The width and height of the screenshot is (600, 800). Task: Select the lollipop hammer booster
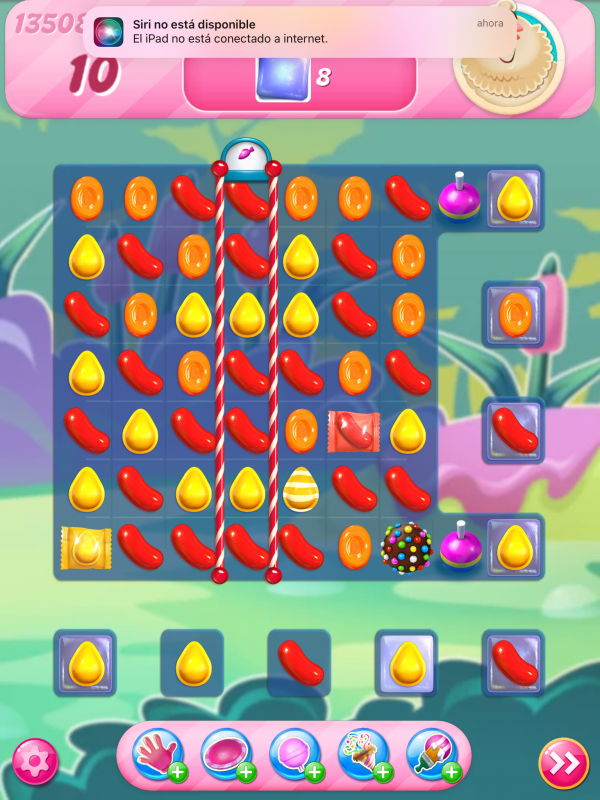[294, 753]
